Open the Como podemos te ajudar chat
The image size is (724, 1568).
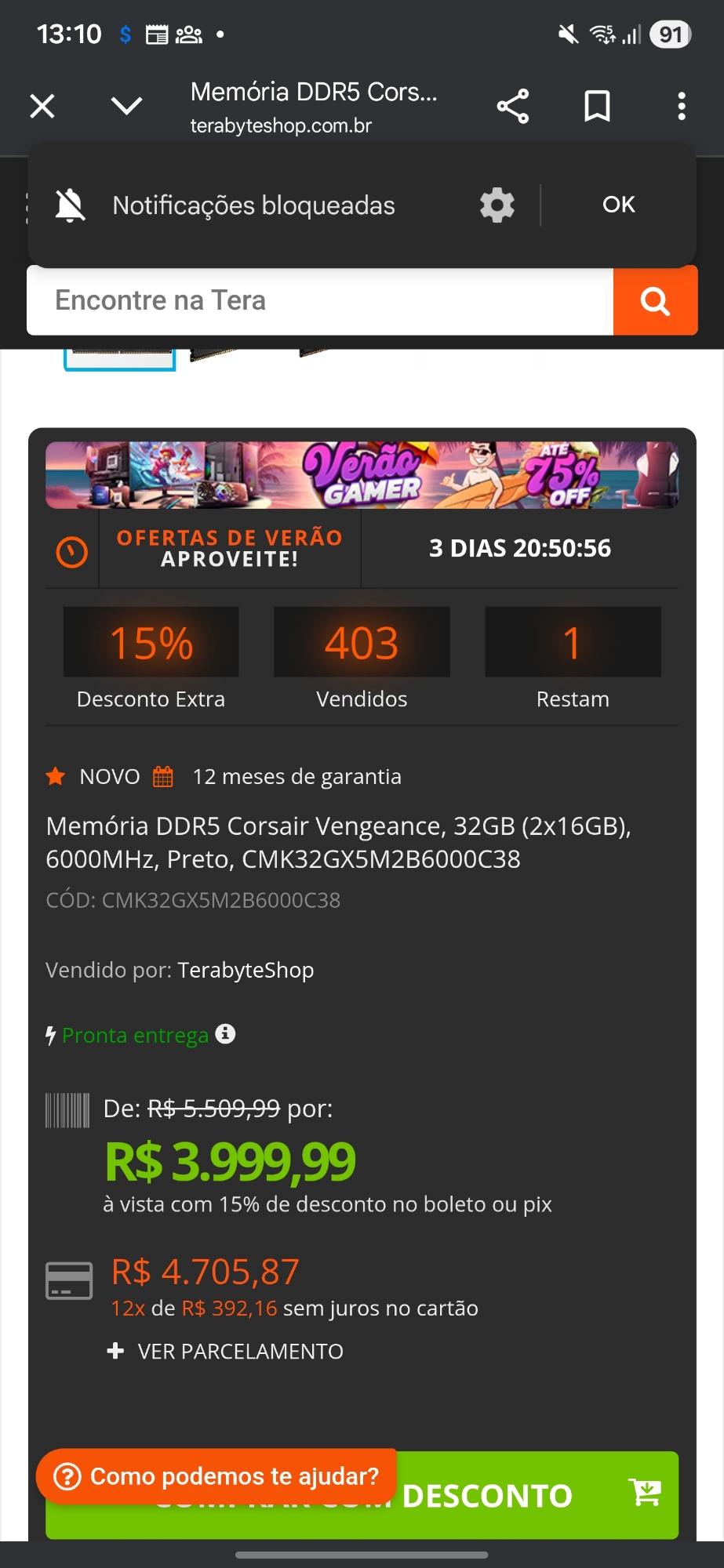(x=216, y=1476)
